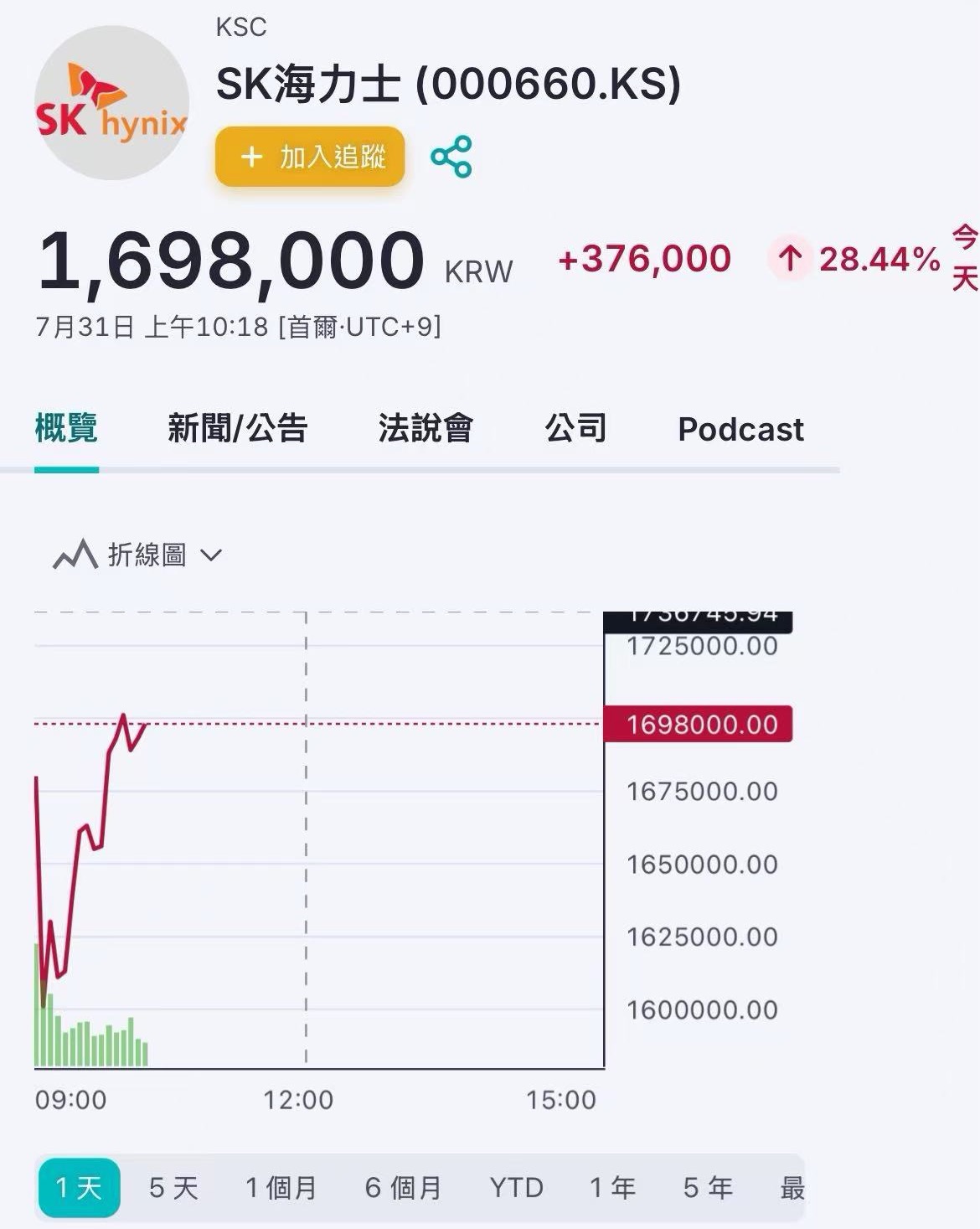Select the 概覽 tab
The image size is (980, 1229).
point(66,428)
